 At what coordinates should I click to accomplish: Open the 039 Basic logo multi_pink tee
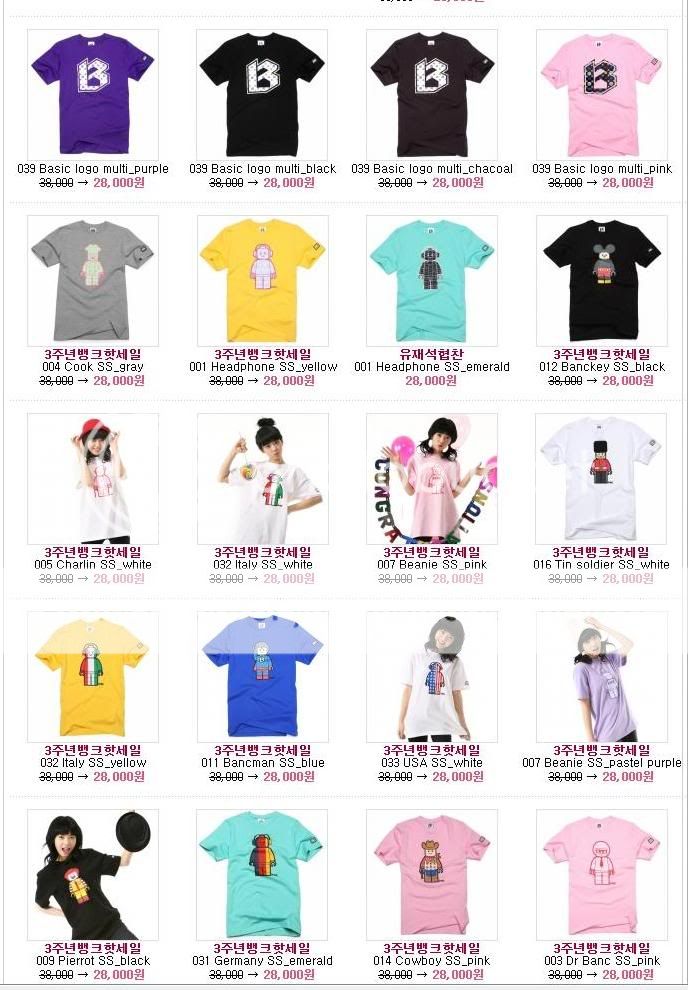601,92
